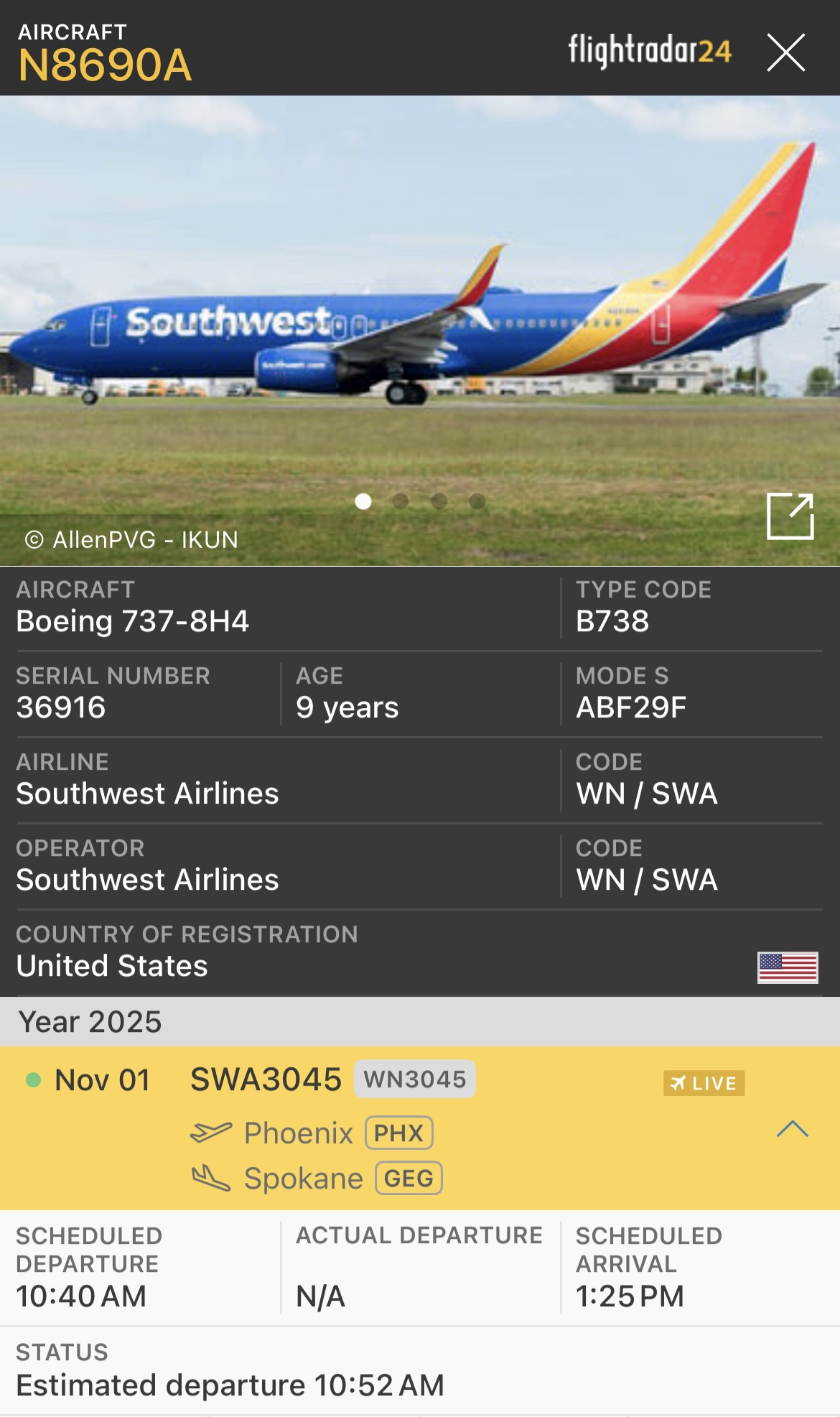Collapse the SWA3045 flight details
840x1417 pixels.
[792, 1129]
